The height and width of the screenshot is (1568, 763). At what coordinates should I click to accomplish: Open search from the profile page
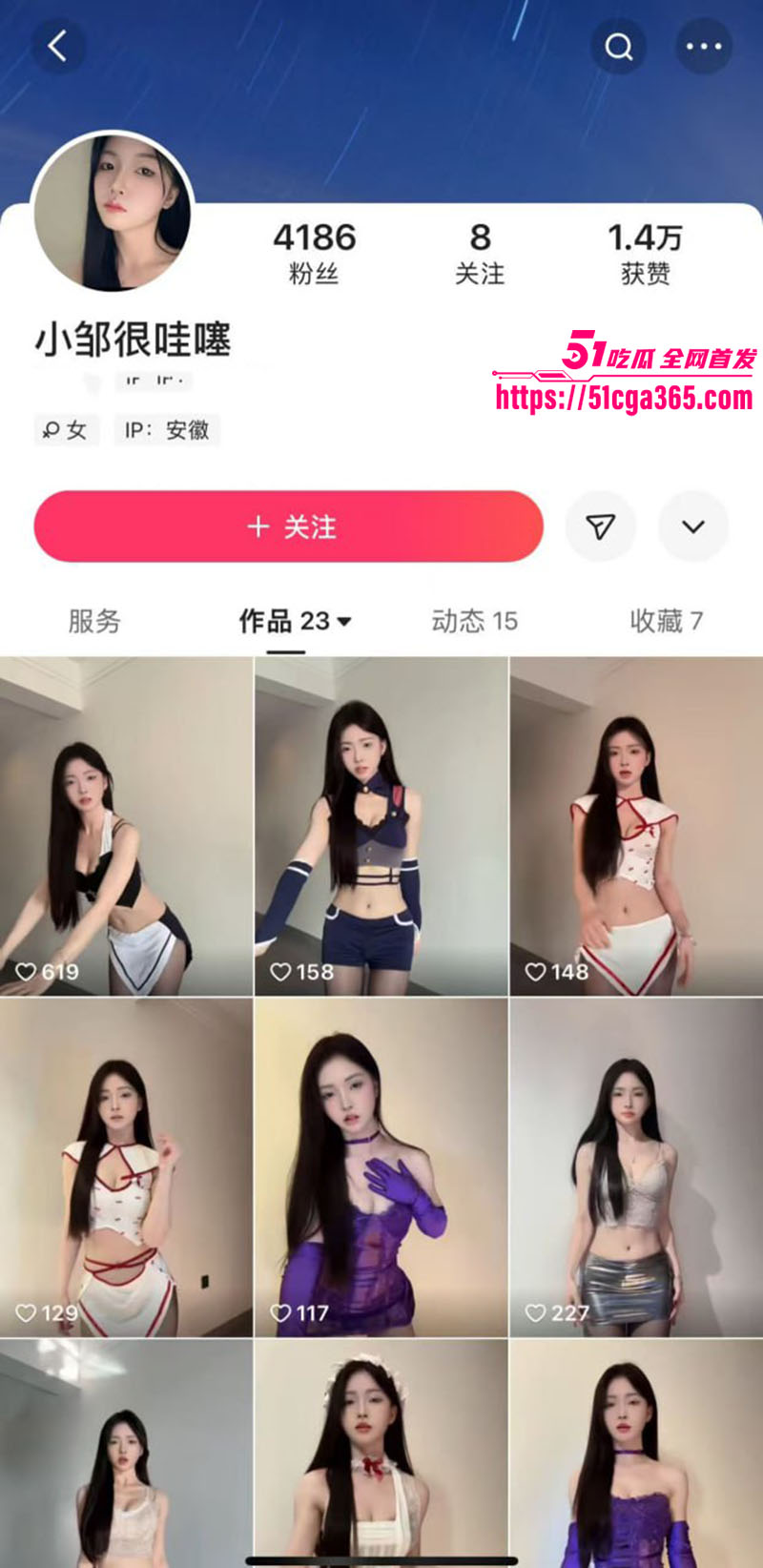pos(618,46)
